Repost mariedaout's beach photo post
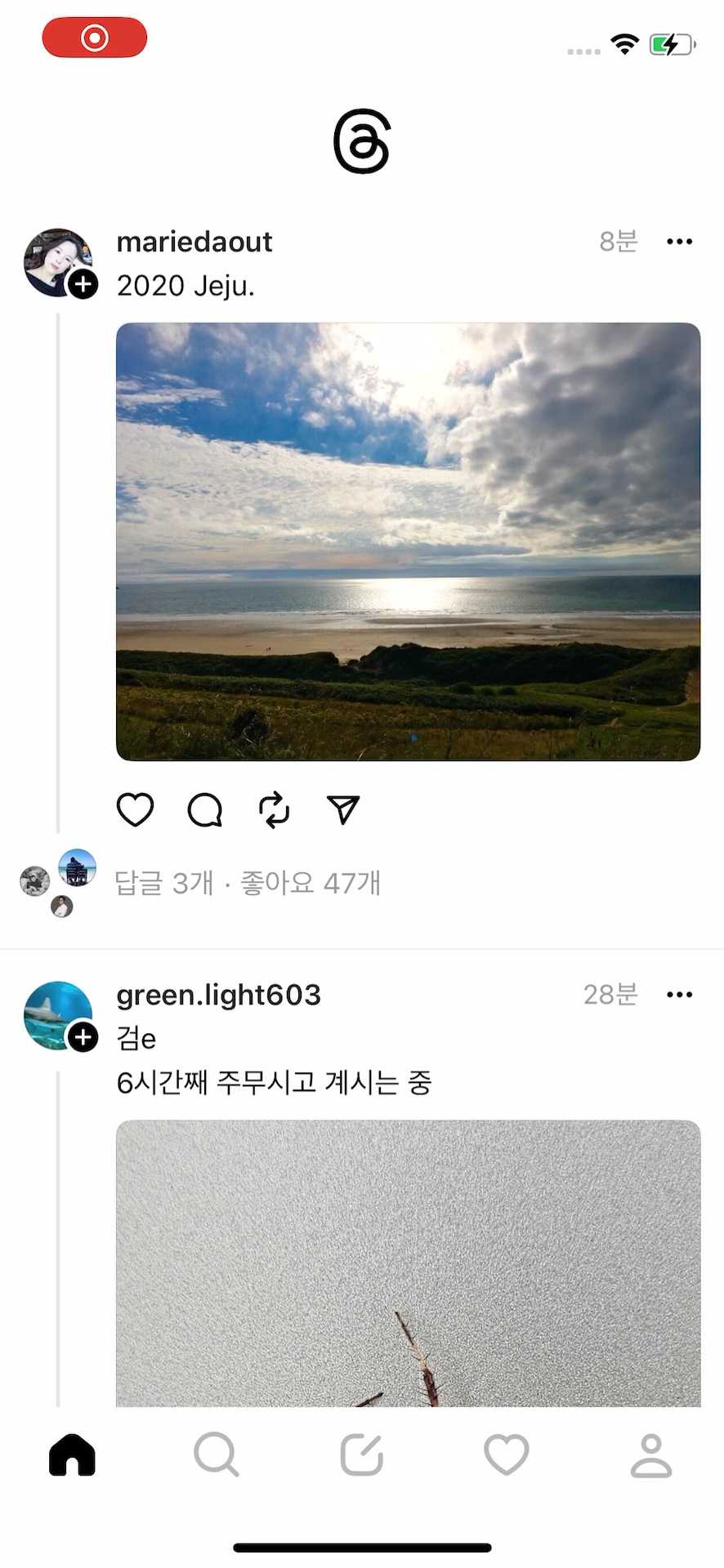 pyautogui.click(x=274, y=810)
